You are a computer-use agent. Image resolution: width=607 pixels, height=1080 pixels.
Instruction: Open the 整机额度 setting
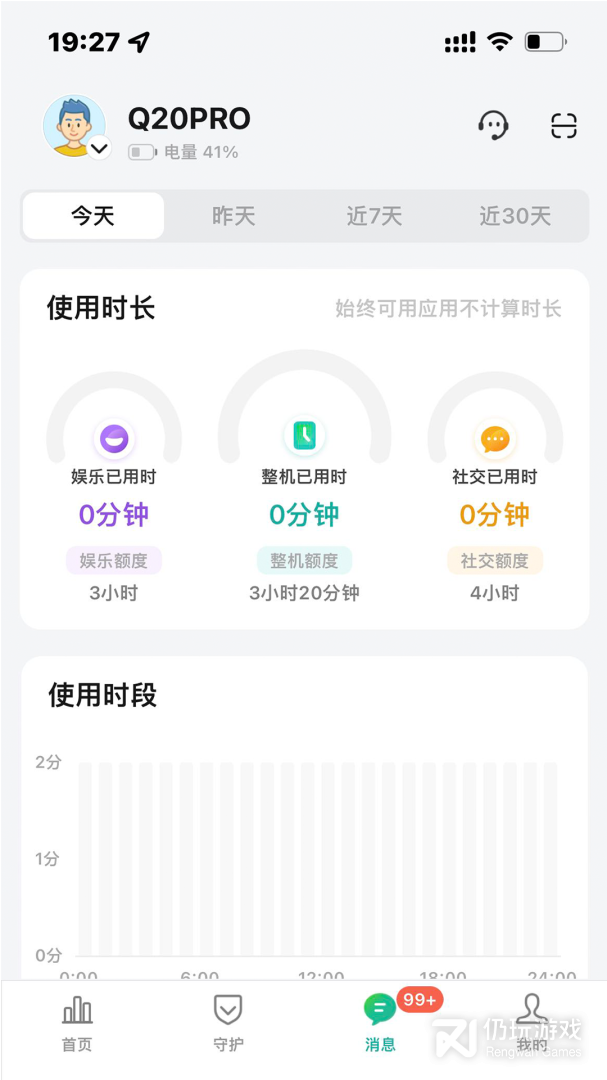point(304,561)
